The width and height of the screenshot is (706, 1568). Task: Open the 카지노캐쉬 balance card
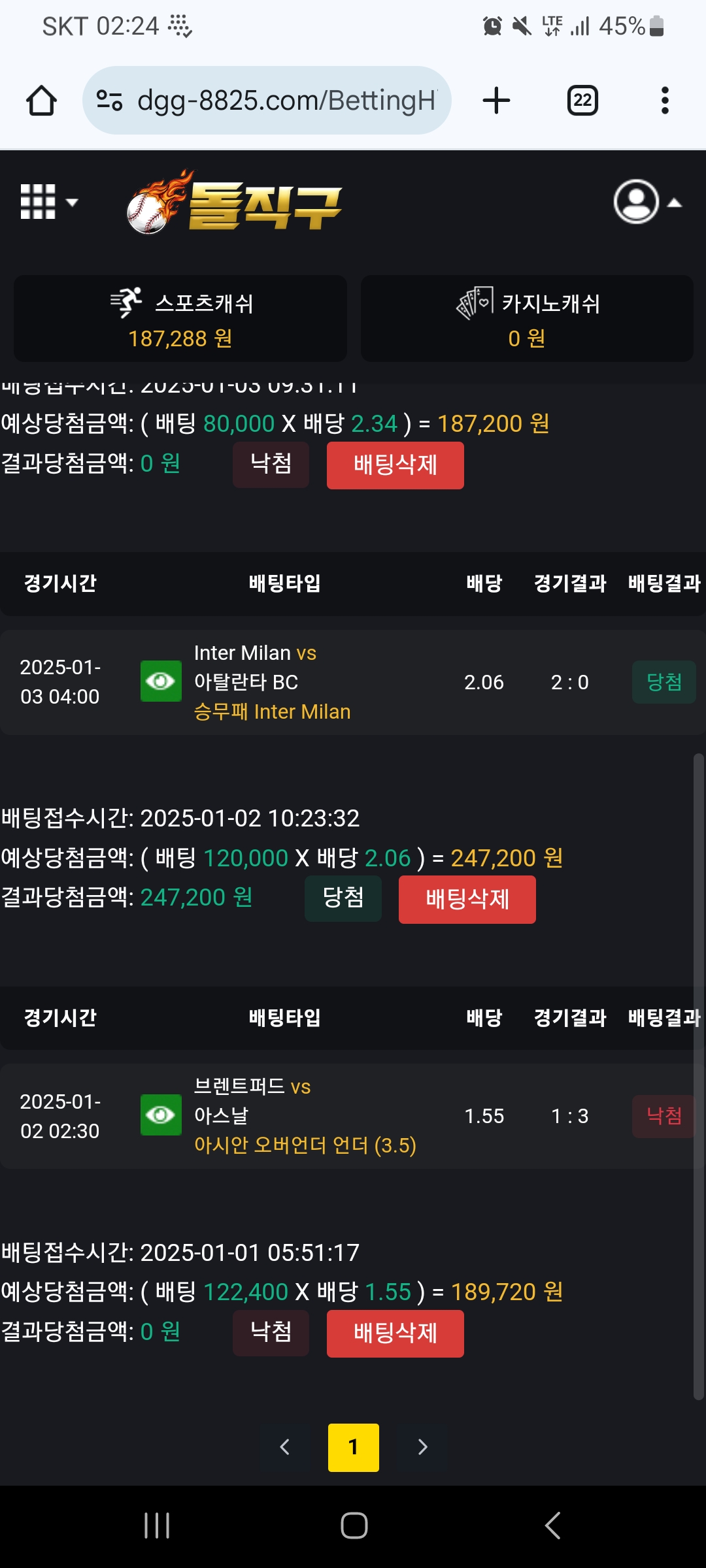(527, 319)
